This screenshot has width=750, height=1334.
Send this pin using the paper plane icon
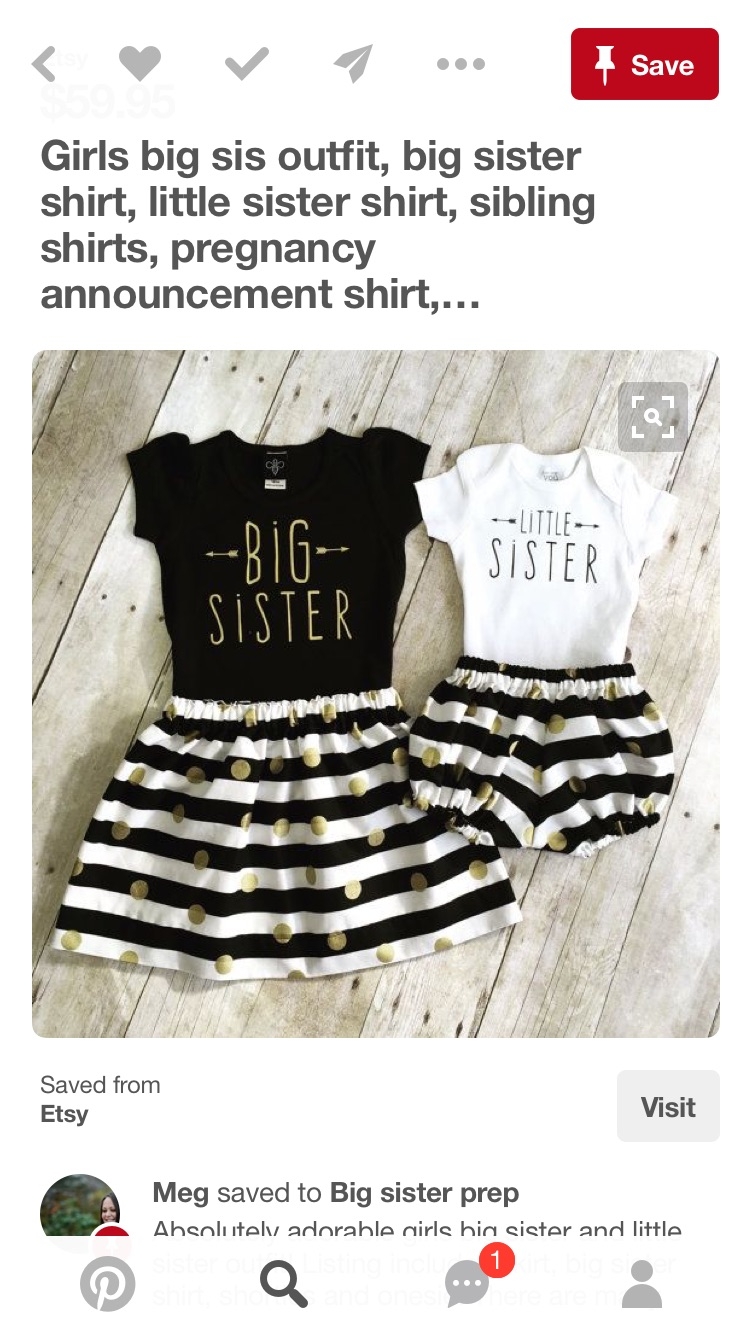(353, 64)
